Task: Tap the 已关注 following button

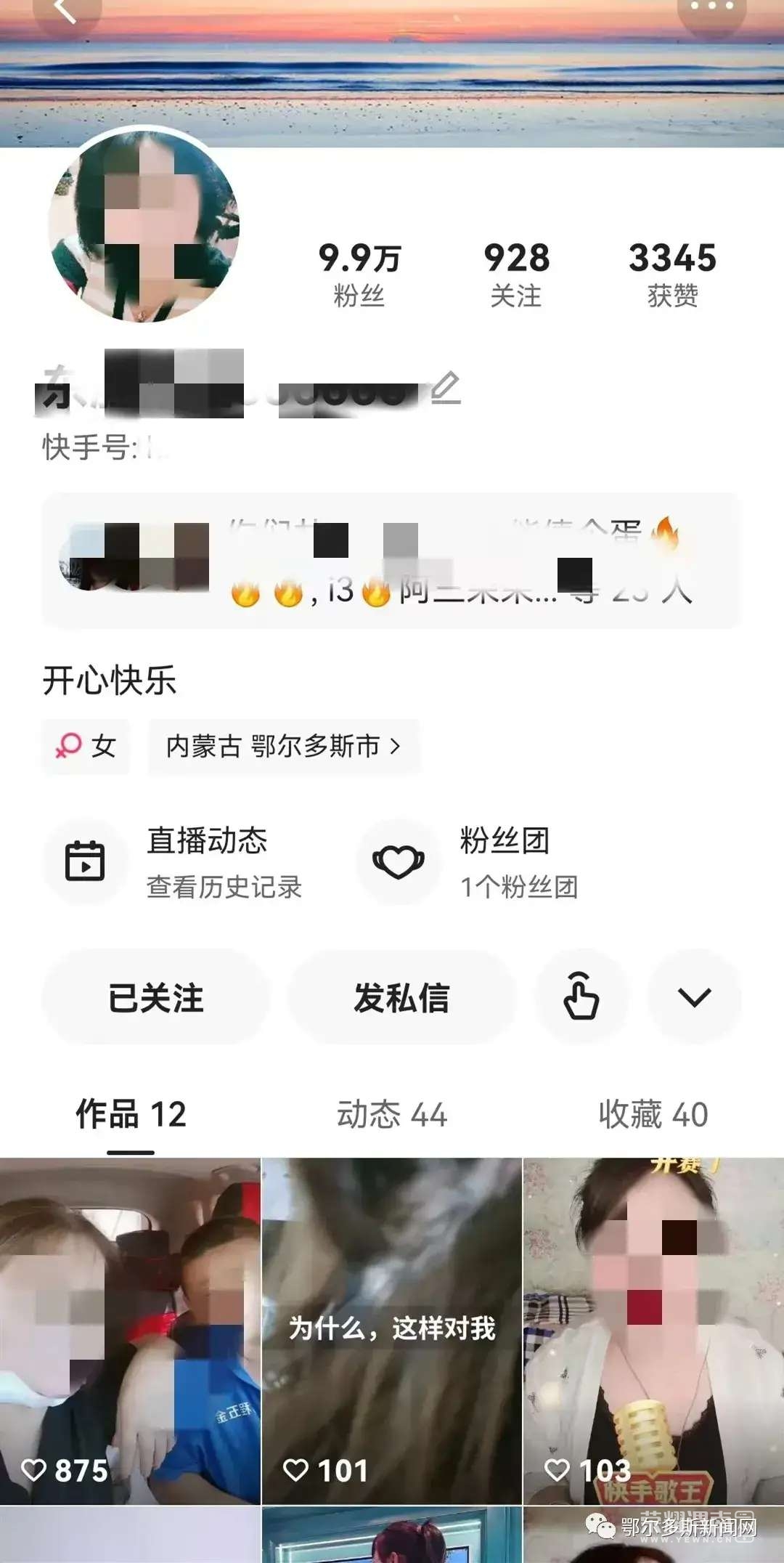Action: tap(155, 997)
